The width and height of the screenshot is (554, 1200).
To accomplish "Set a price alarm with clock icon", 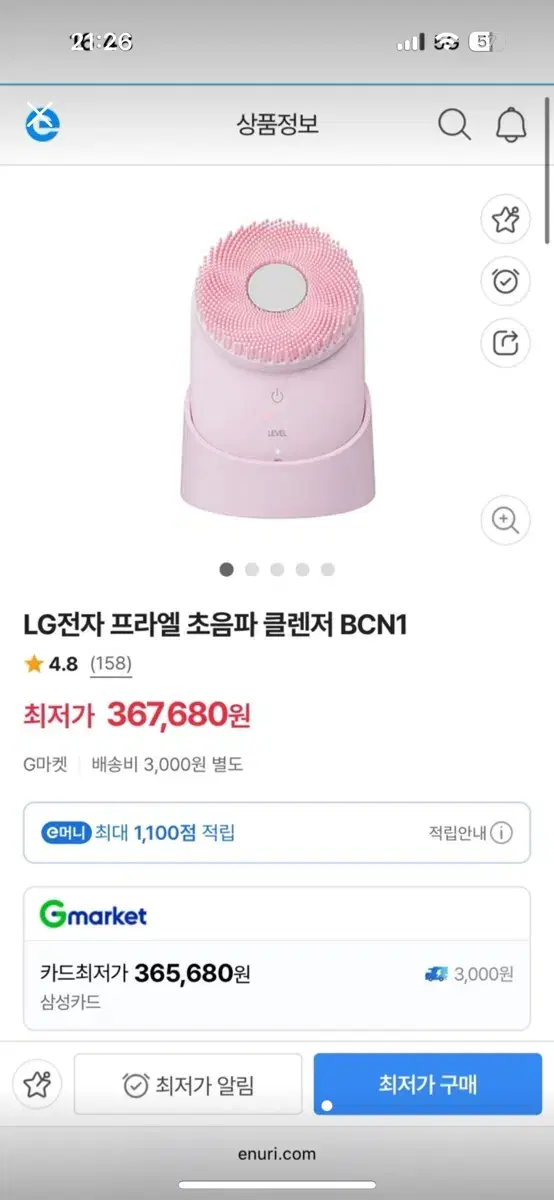I will coord(506,282).
